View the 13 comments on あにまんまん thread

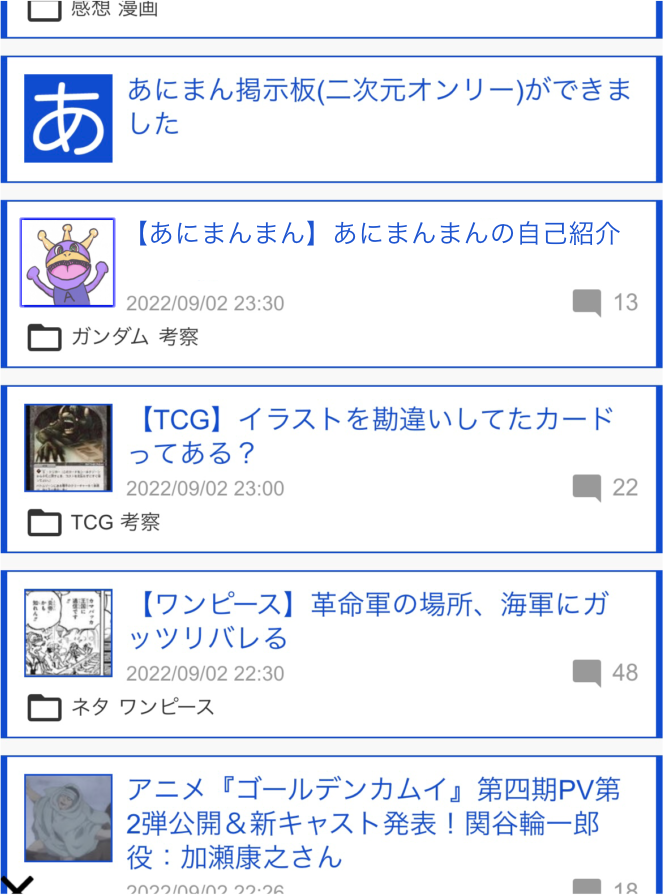[605, 302]
